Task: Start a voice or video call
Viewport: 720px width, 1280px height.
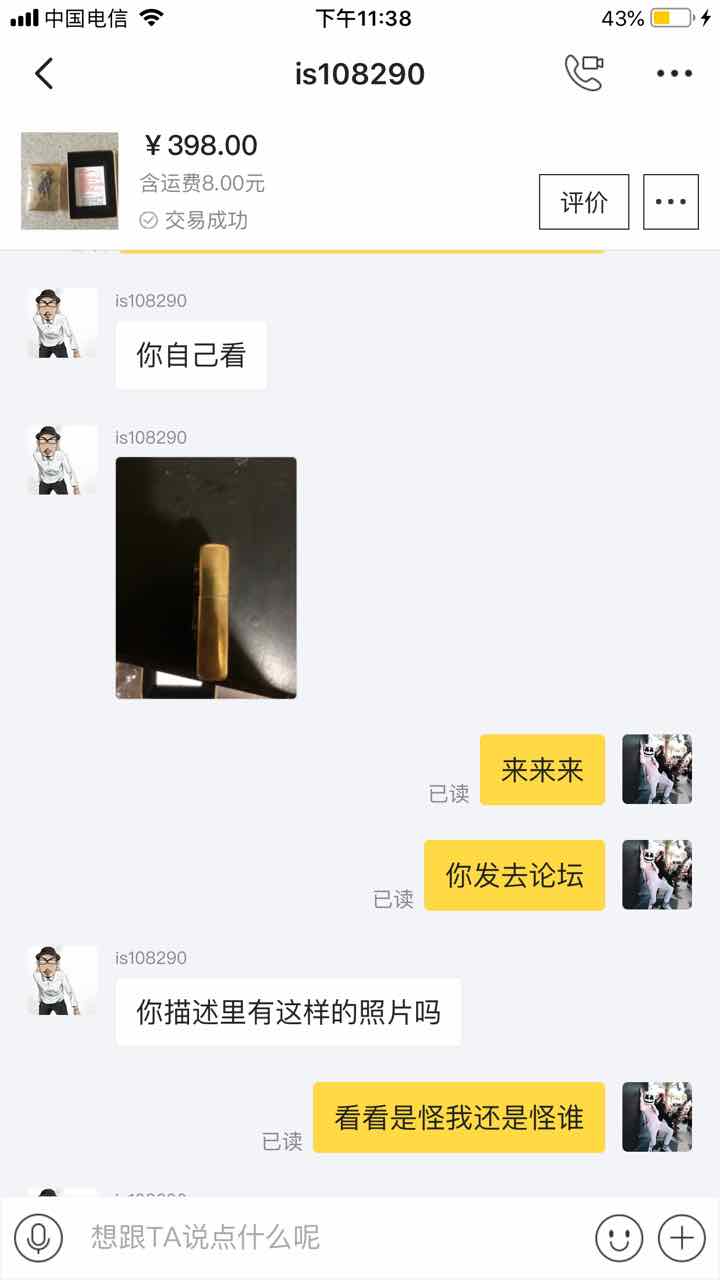Action: click(x=584, y=73)
